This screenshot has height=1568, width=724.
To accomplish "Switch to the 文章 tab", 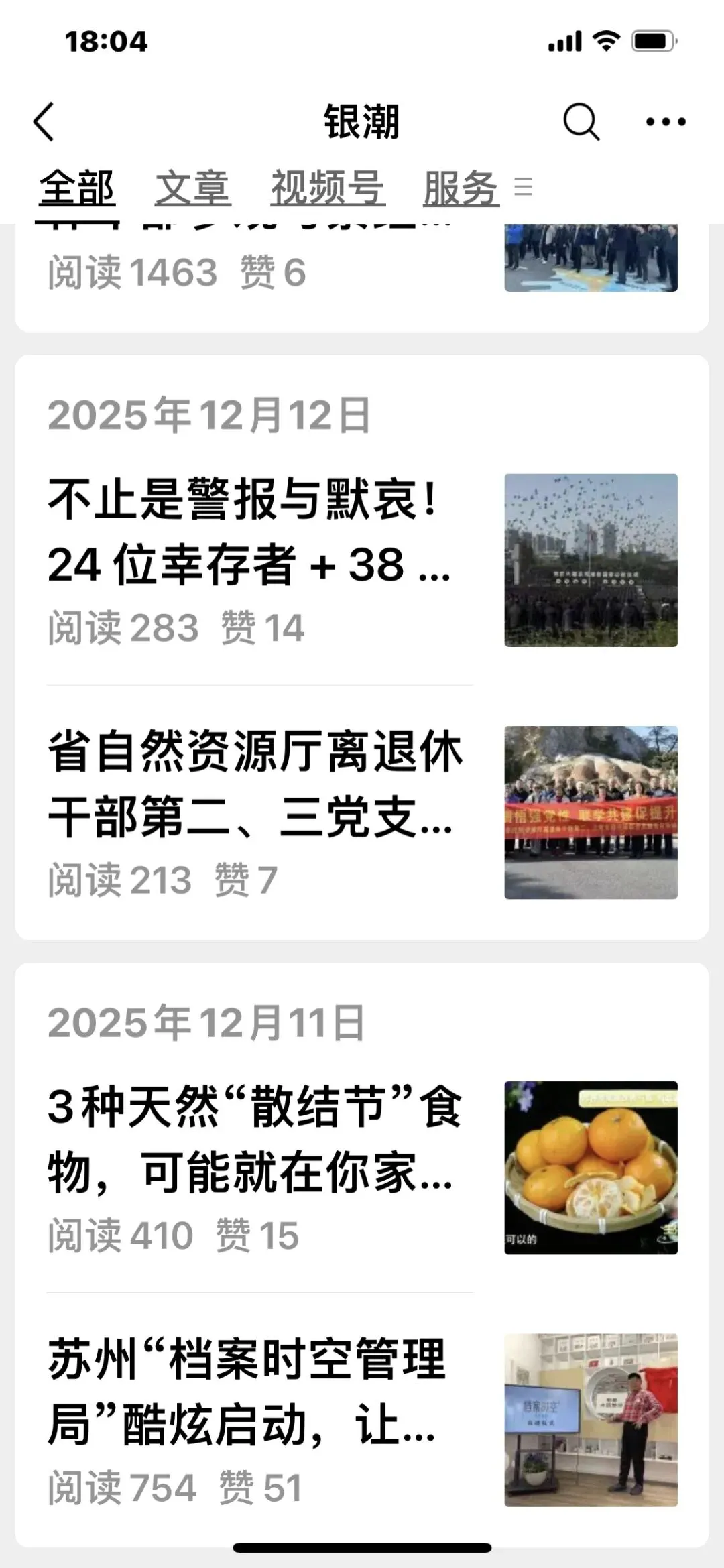I will 193,188.
